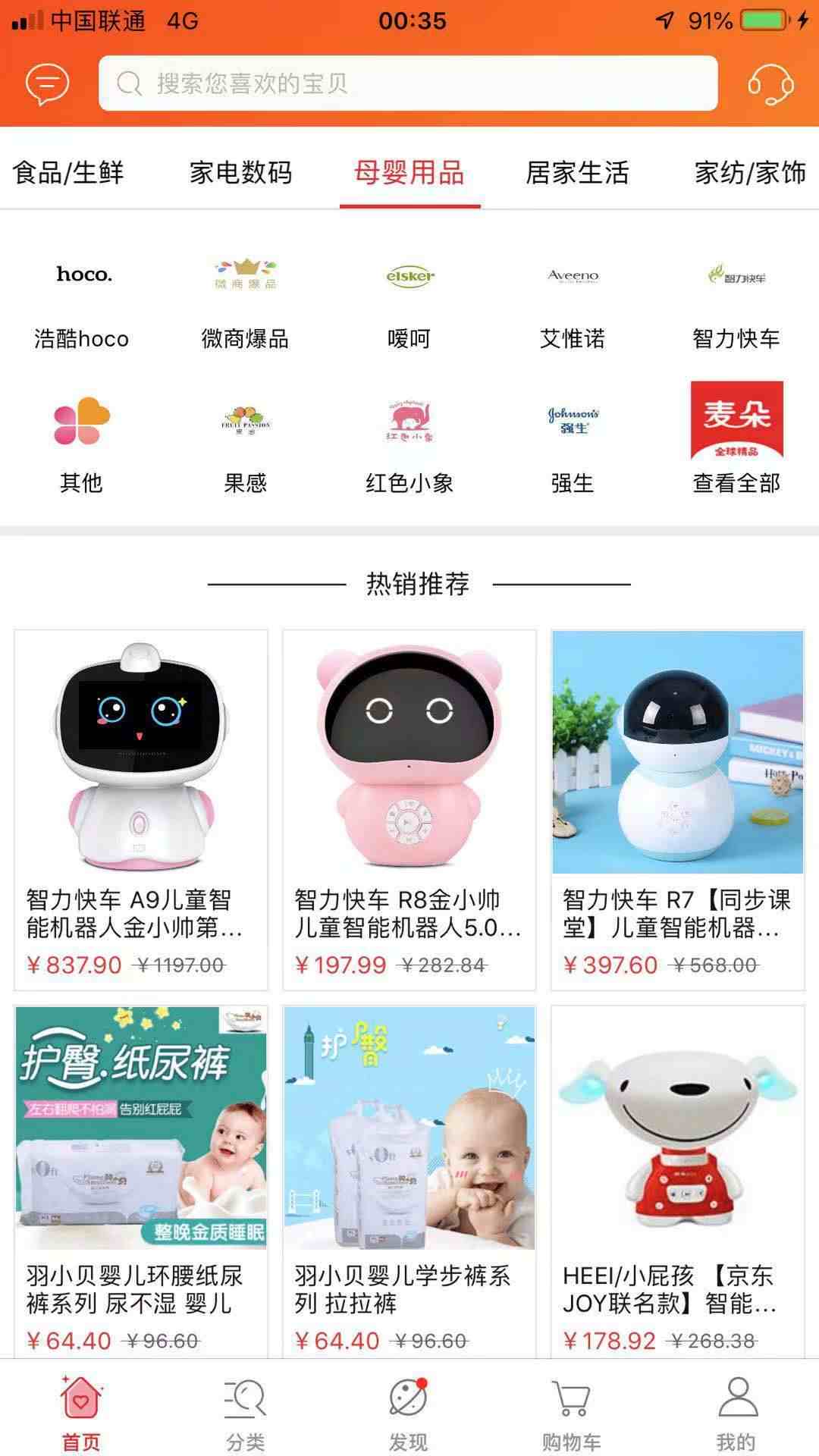Switch to the 家电数码 category tab
Image resolution: width=819 pixels, height=1456 pixels.
tap(240, 172)
